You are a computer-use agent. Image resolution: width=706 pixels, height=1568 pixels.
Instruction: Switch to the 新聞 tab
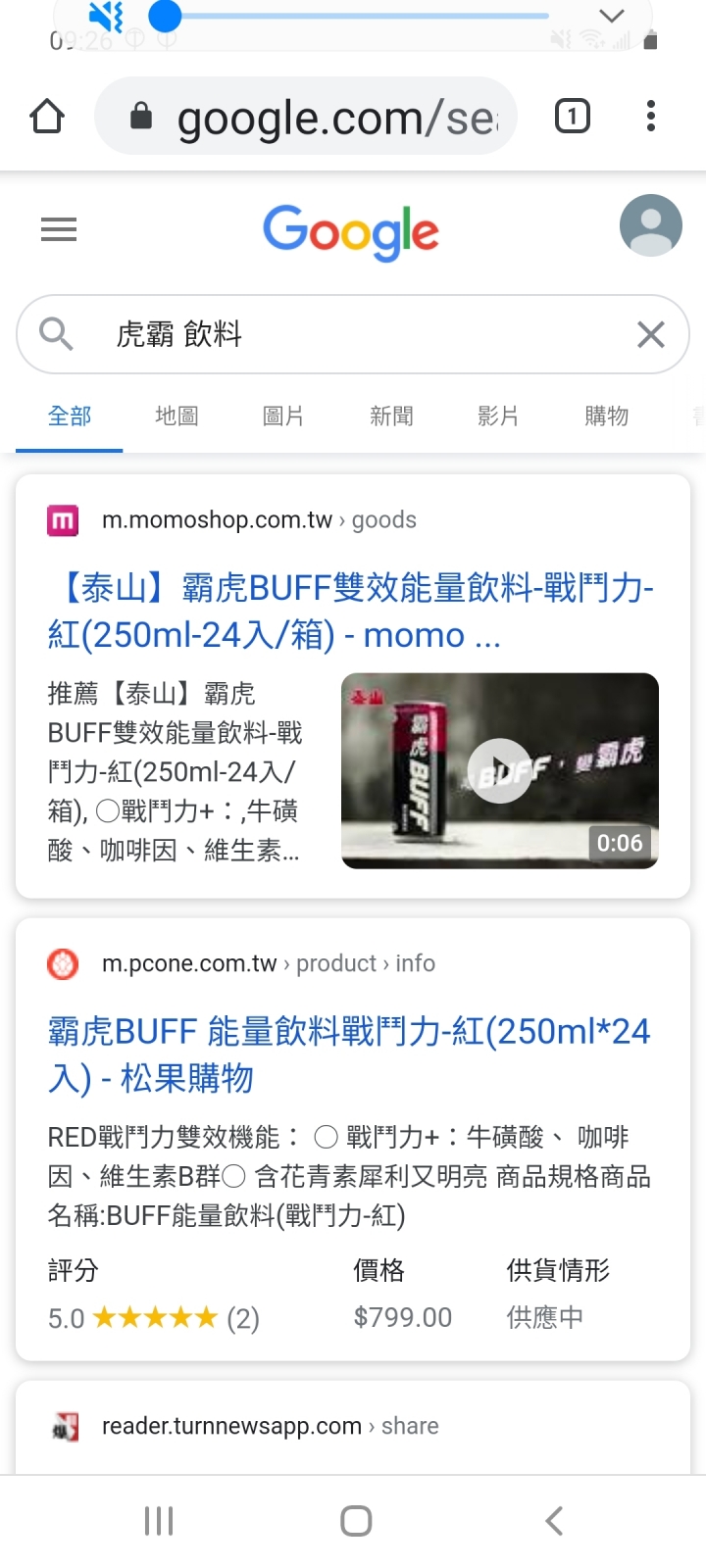coord(391,416)
